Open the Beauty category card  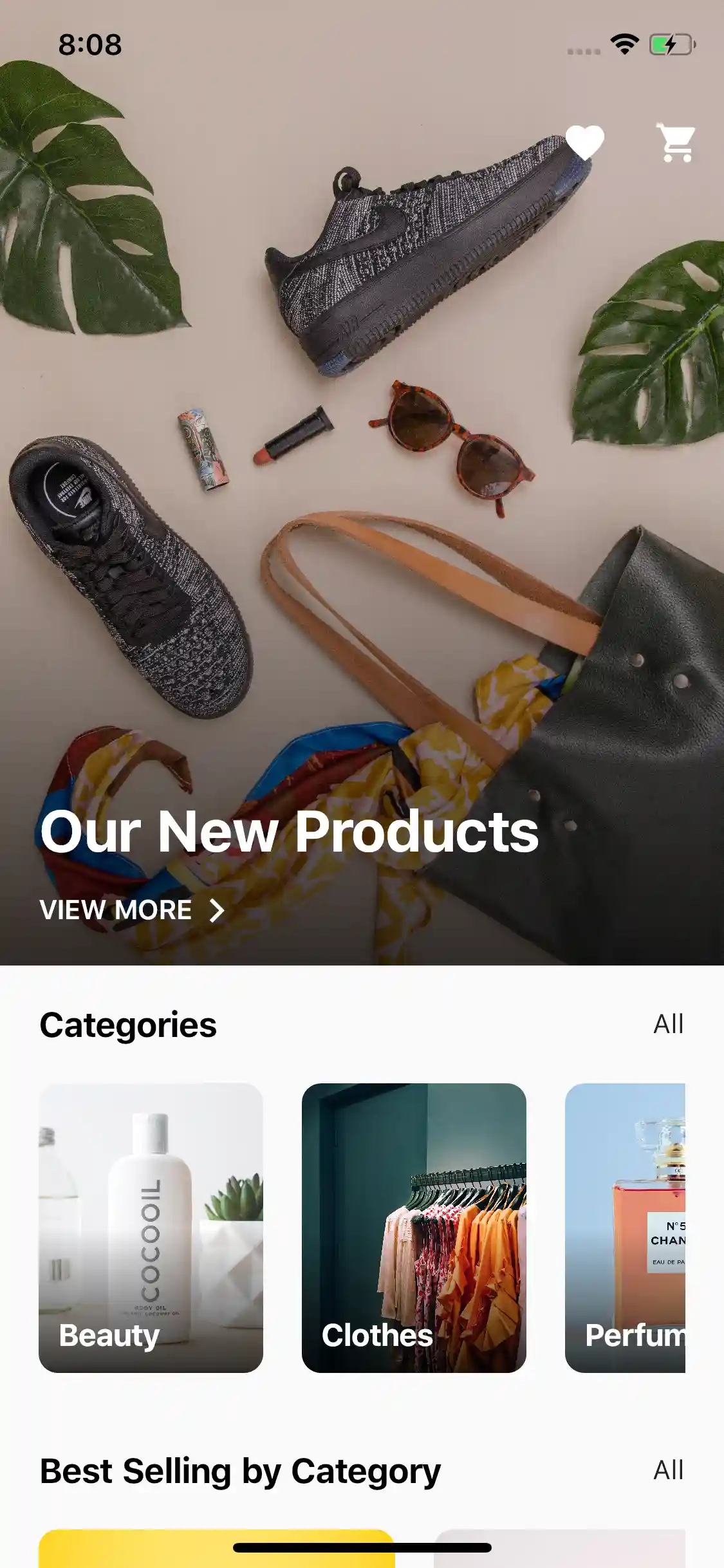151,1227
